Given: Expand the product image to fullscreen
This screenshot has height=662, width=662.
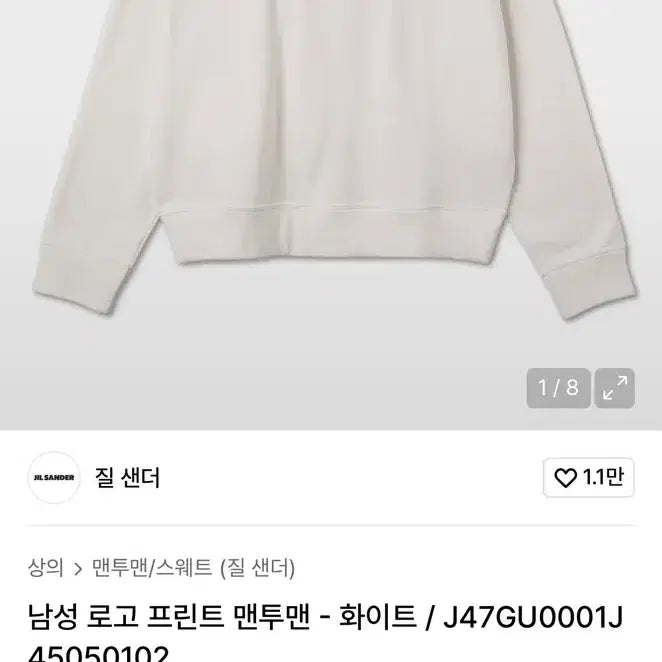Looking at the screenshot, I should pyautogui.click(x=615, y=388).
